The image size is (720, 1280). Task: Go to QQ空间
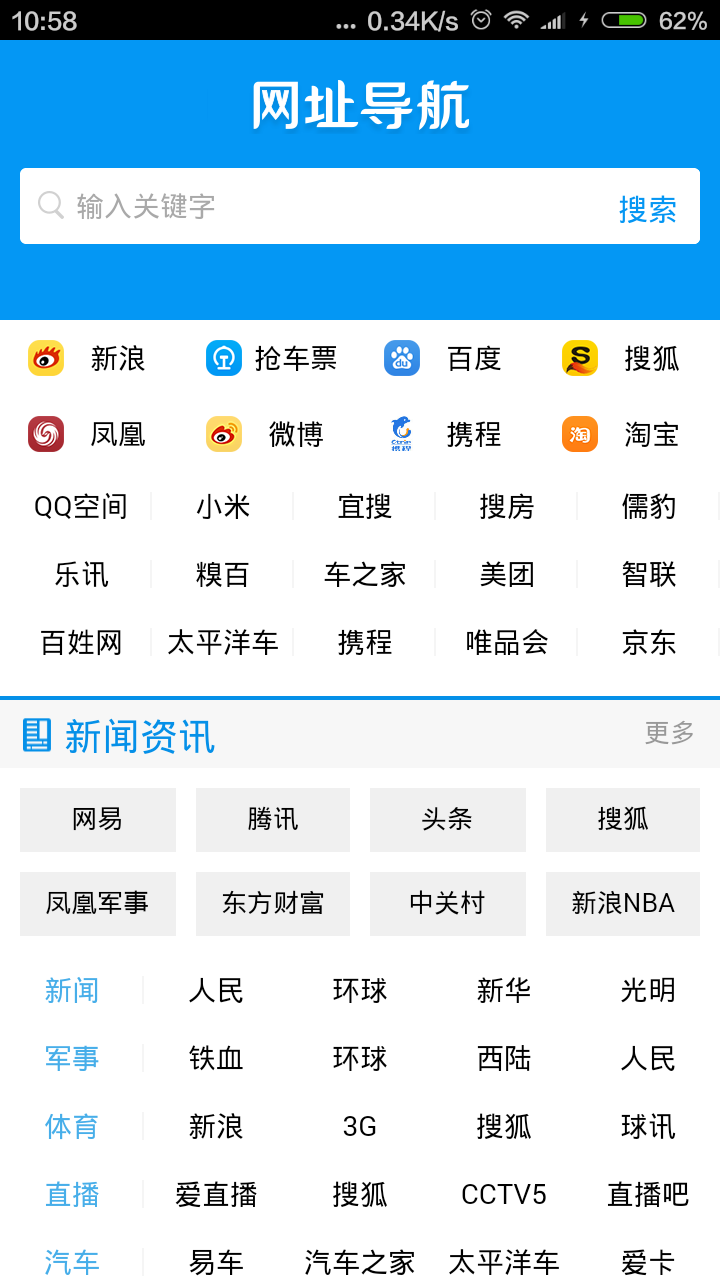(81, 507)
